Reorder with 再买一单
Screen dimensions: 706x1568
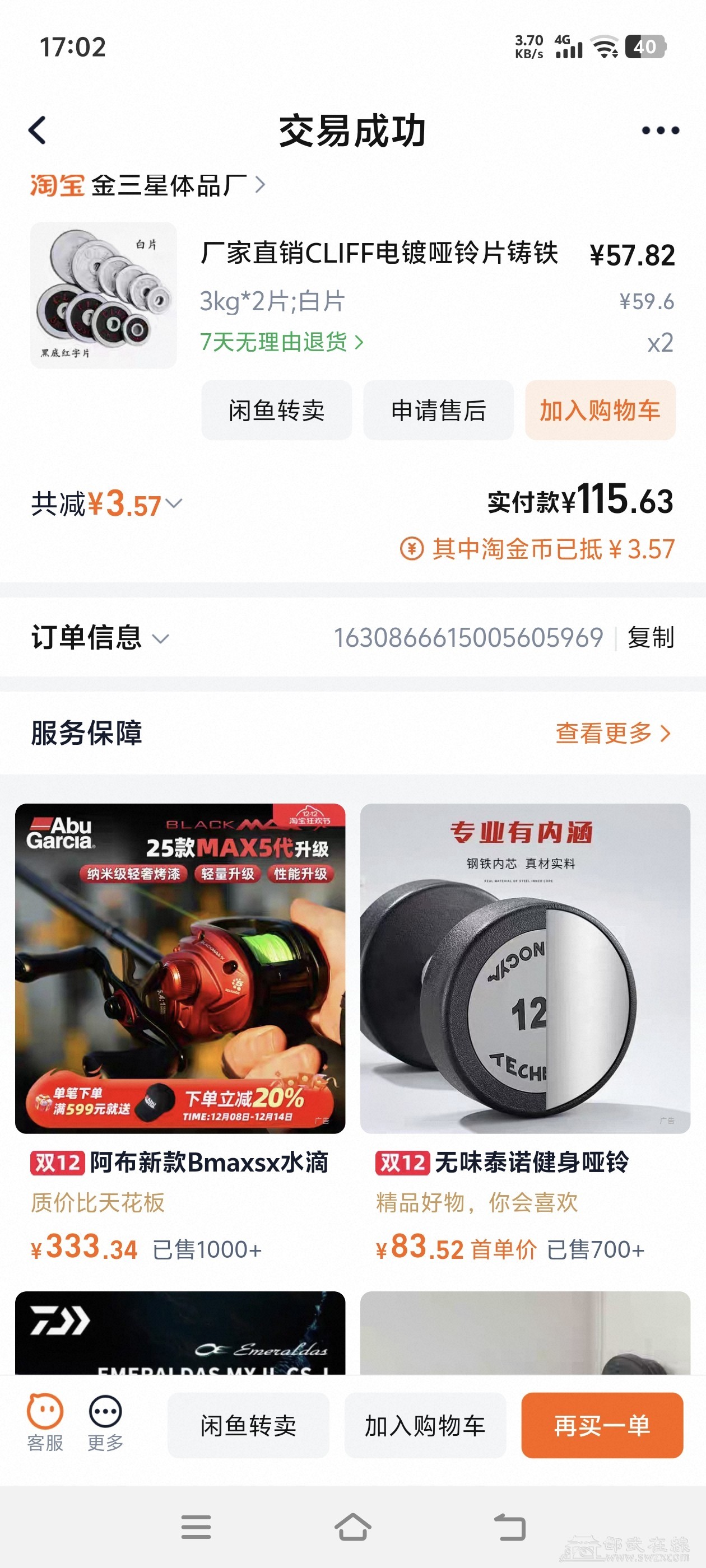tap(602, 1426)
